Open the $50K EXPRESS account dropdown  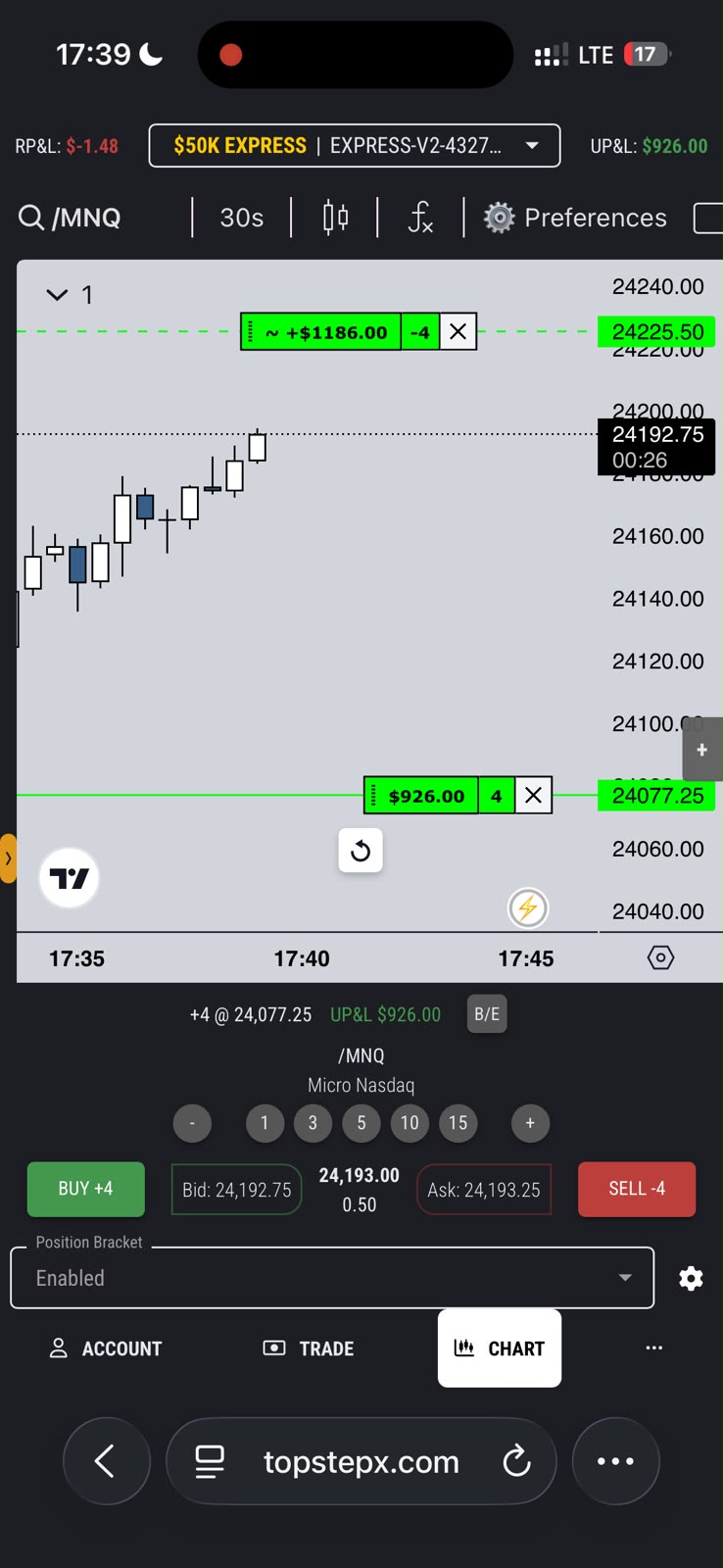(x=355, y=146)
